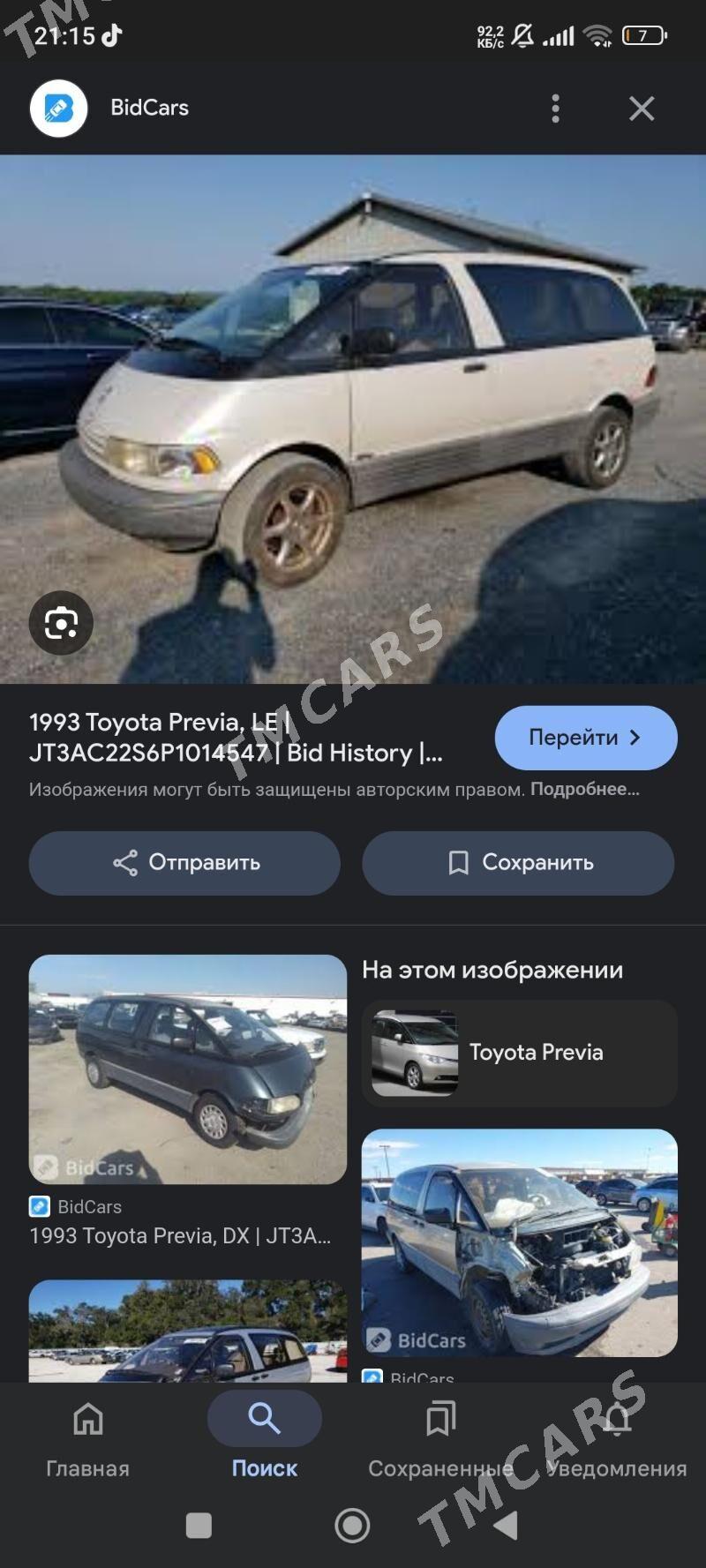The image size is (706, 1568).
Task: Open the main 1993 Toyota Previa LE photo
Action: tap(353, 419)
